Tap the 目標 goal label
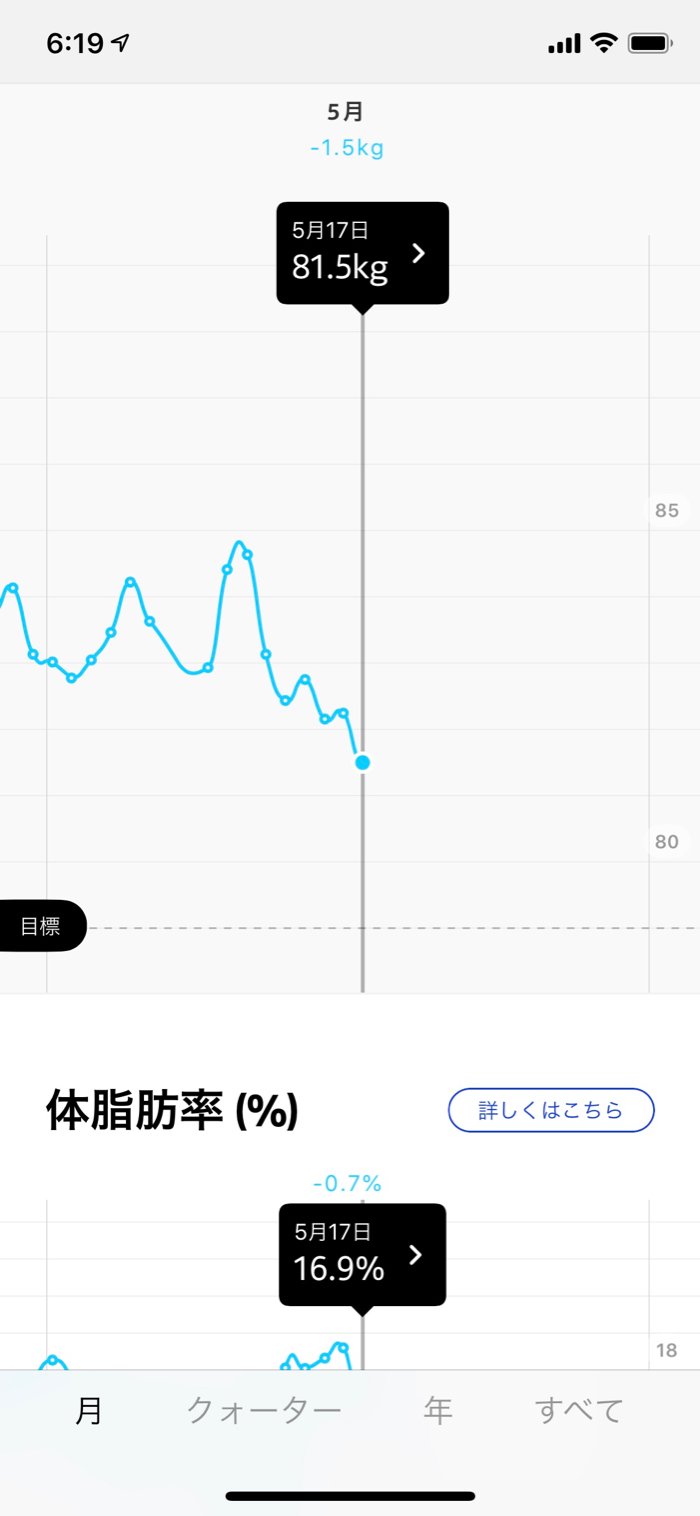Screen dimensions: 700x1516 (x=42, y=926)
